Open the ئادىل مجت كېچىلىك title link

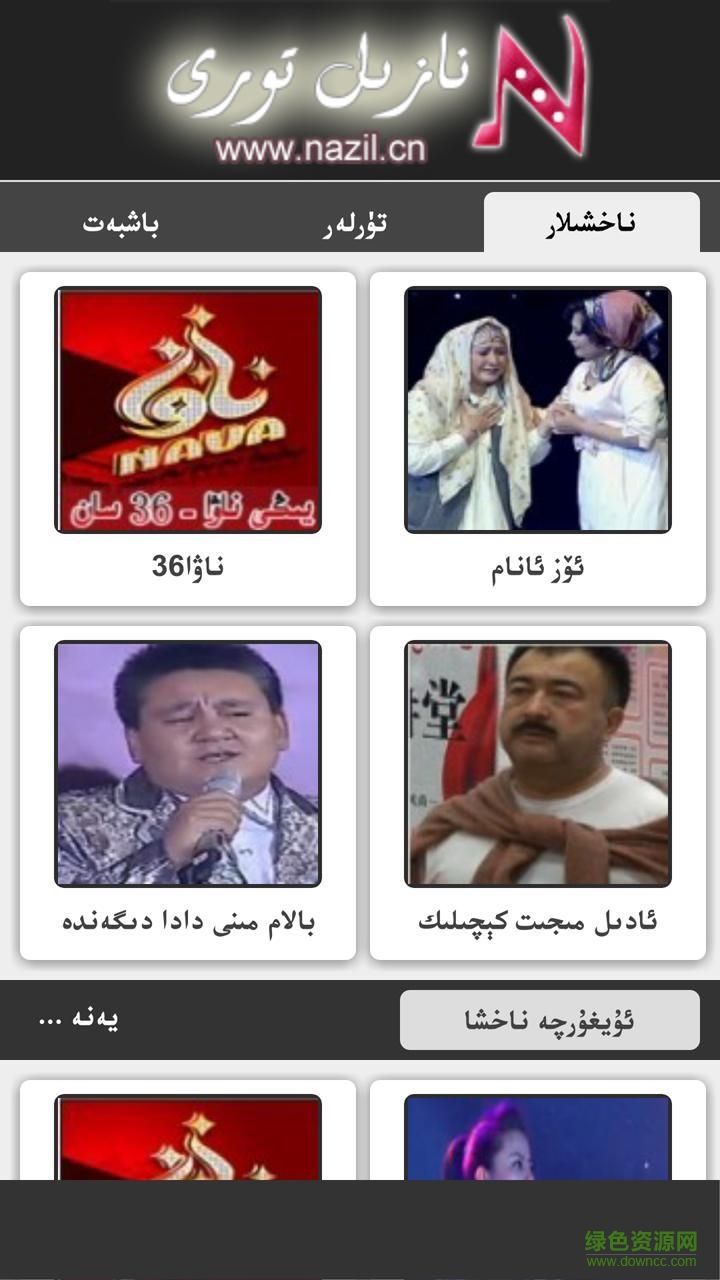537,922
